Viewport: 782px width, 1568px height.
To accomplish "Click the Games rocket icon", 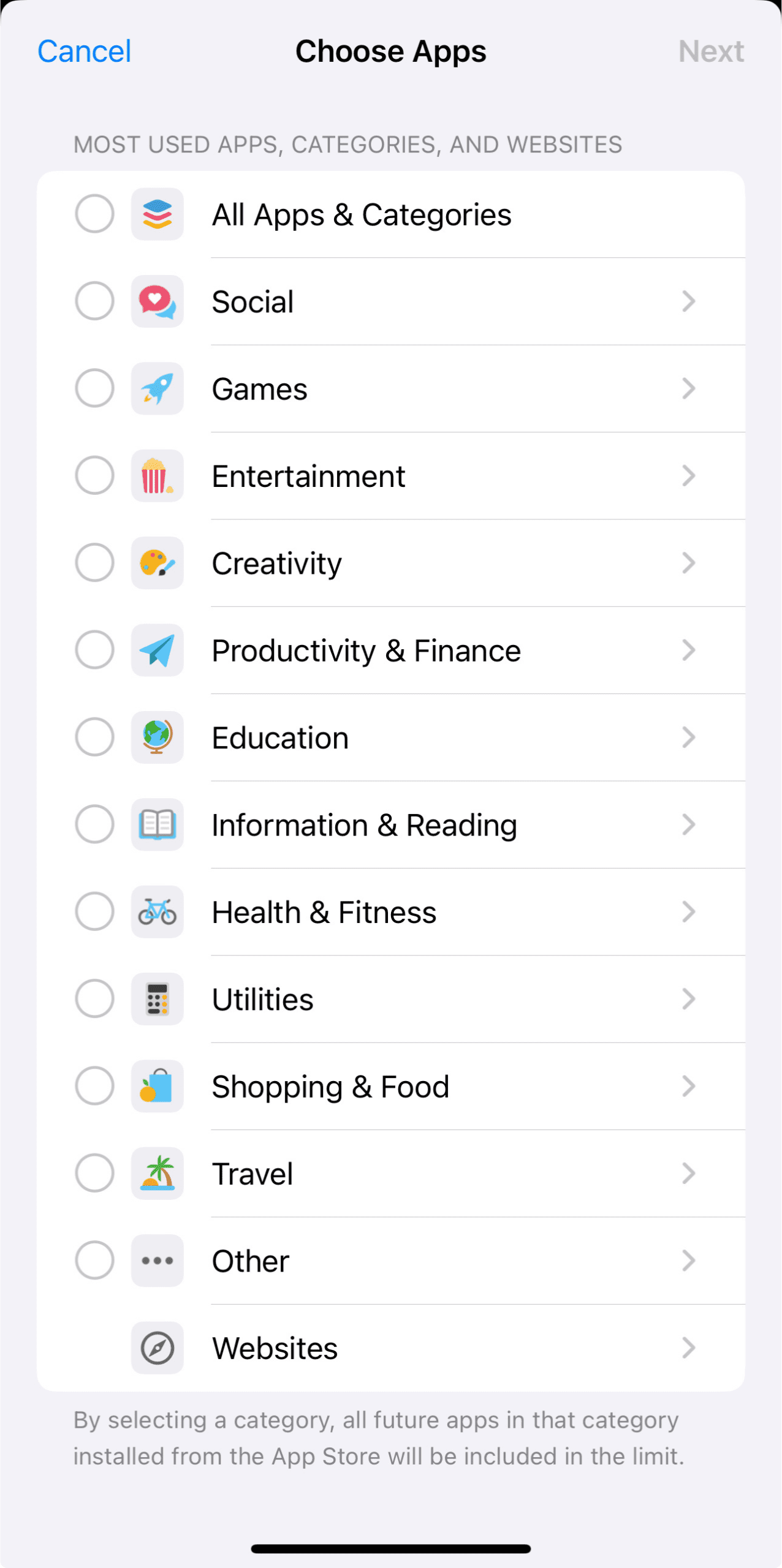I will point(157,388).
